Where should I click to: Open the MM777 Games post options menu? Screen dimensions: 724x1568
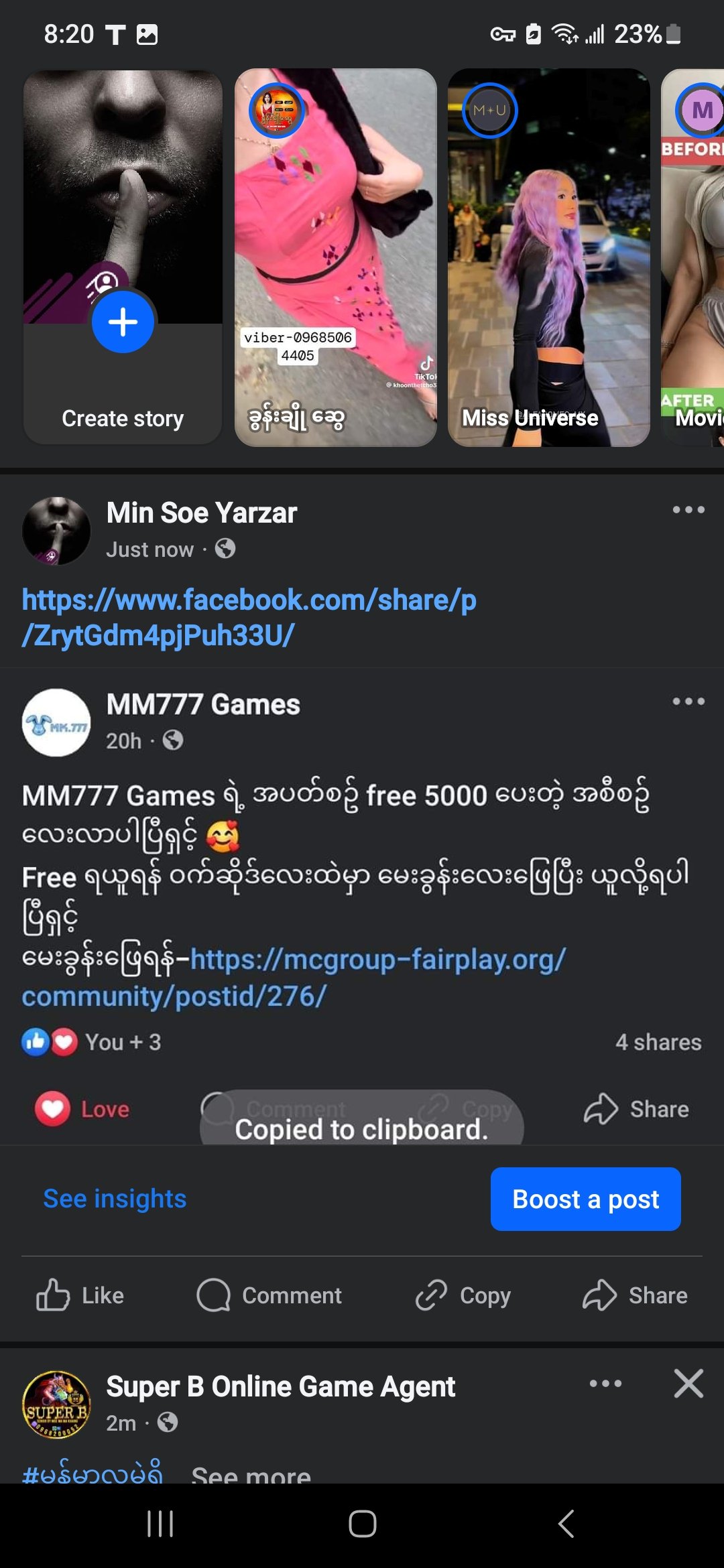point(688,702)
